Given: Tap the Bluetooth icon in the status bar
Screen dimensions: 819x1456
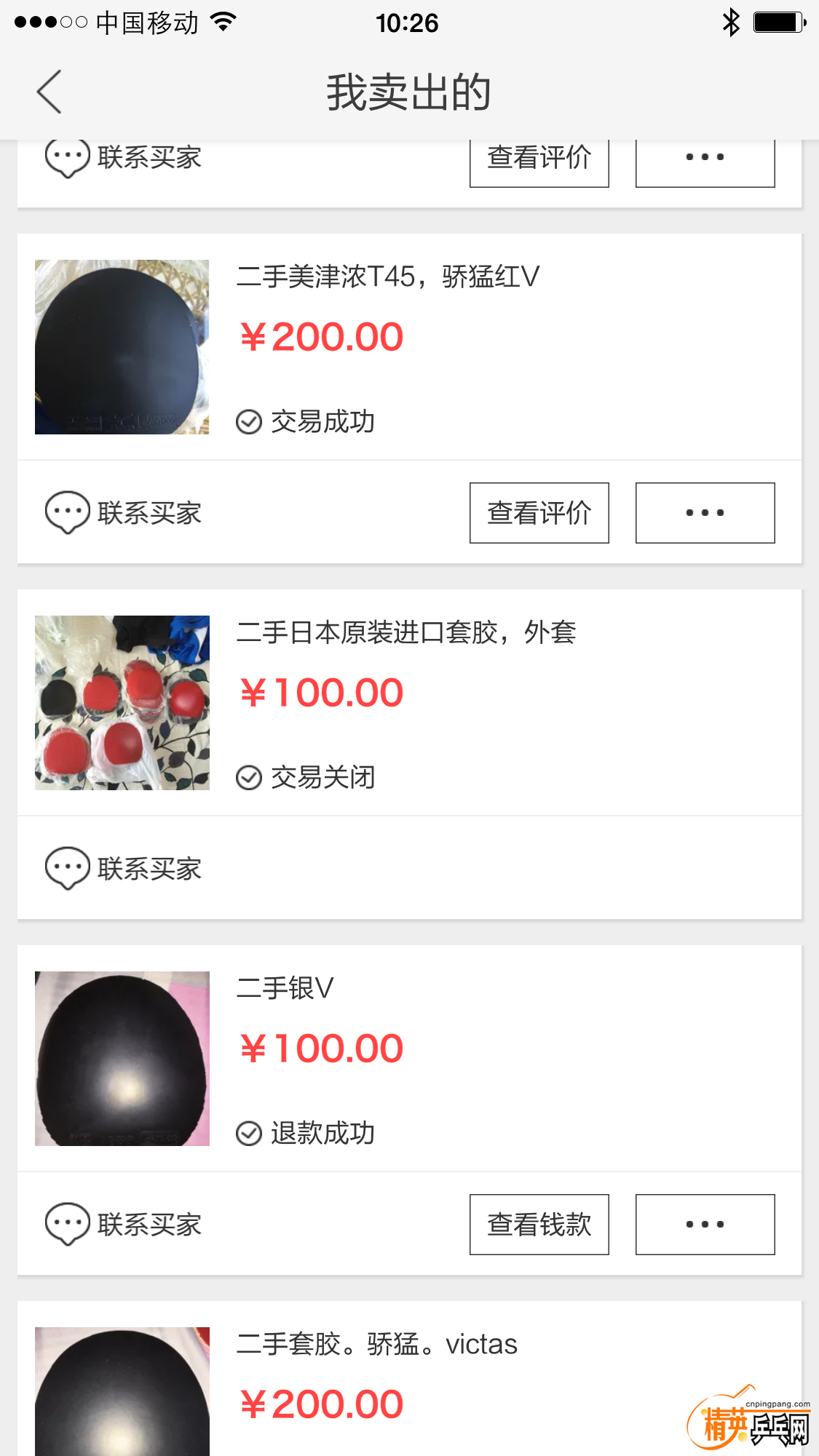Looking at the screenshot, I should pos(730,23).
